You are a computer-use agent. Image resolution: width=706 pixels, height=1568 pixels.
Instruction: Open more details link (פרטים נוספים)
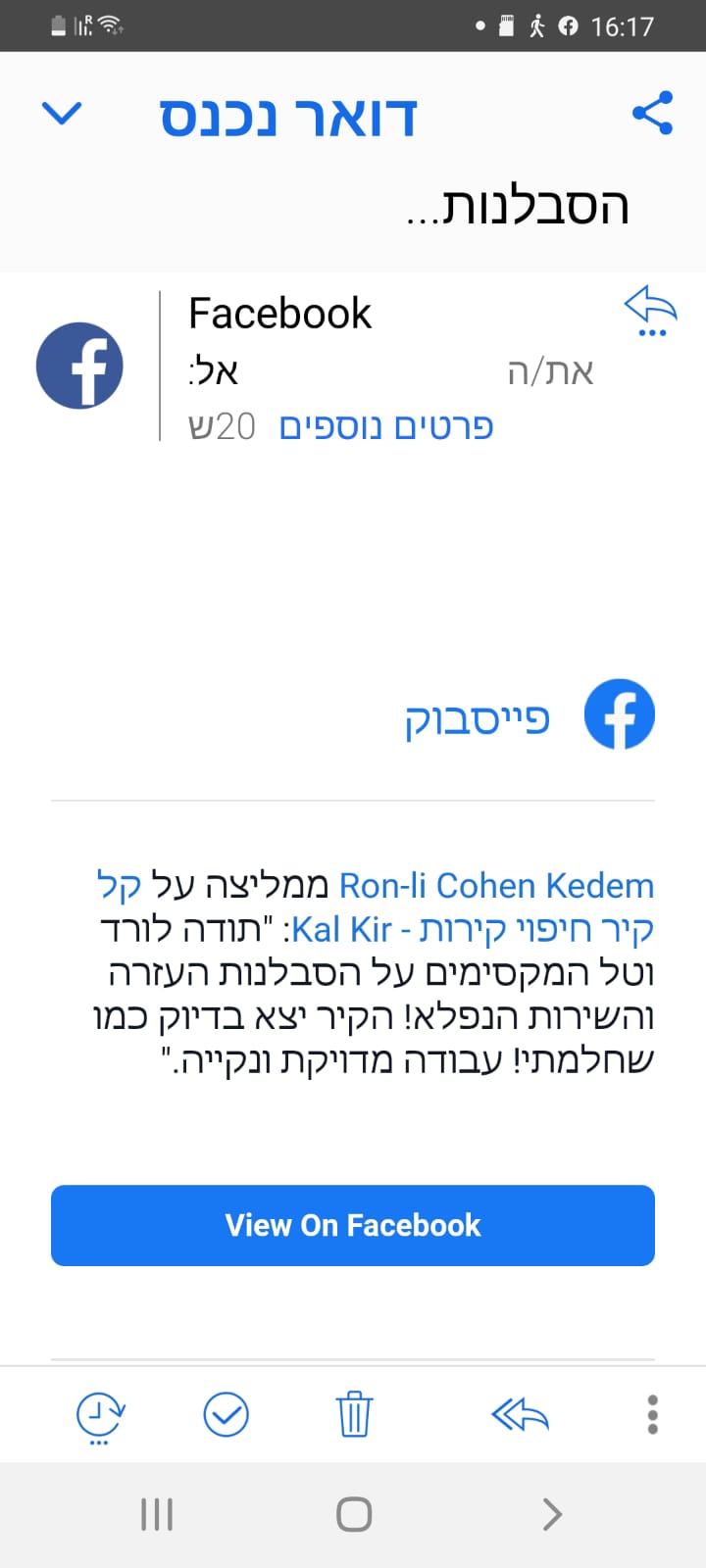[x=385, y=426]
